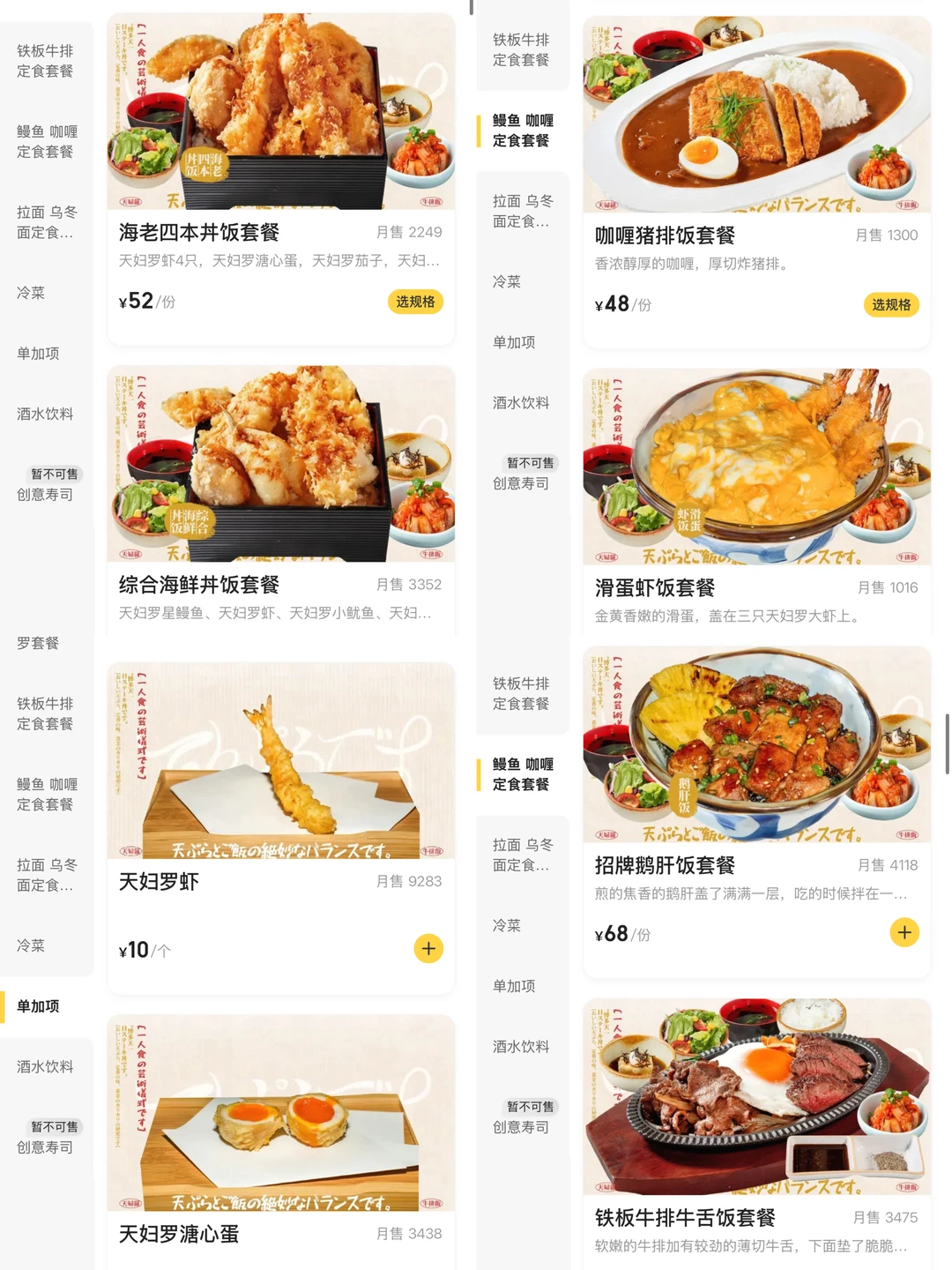The height and width of the screenshot is (1270, 952).
Task: Open 选规格 for 海老四本丼饭套餐
Action: [415, 303]
